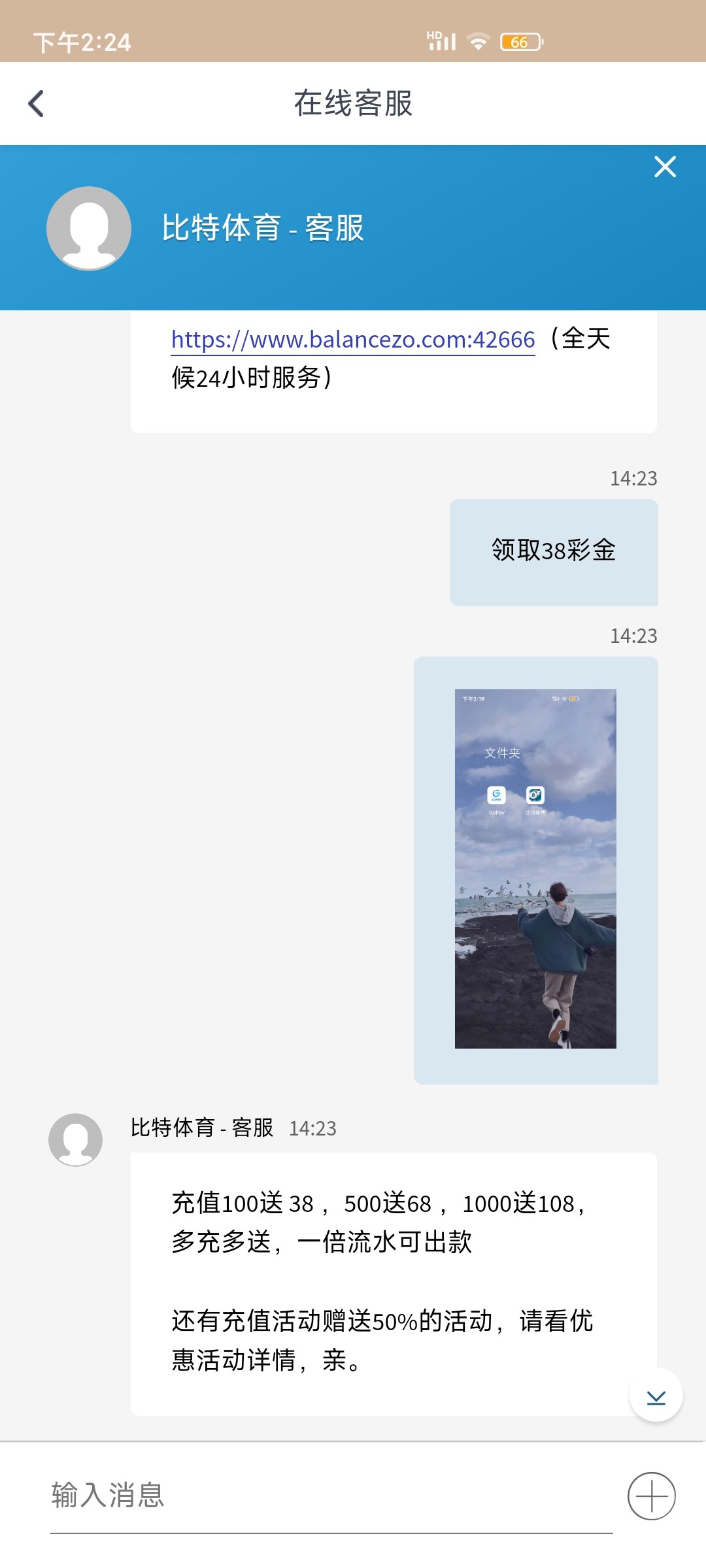Open the plus attachment menu

pyautogui.click(x=651, y=1495)
